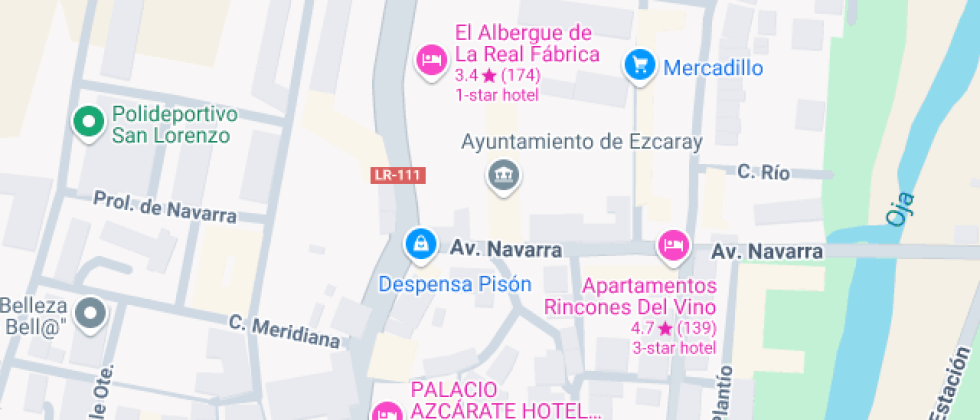Open El Albergue de La Real Fábrica pin

[x=430, y=60]
